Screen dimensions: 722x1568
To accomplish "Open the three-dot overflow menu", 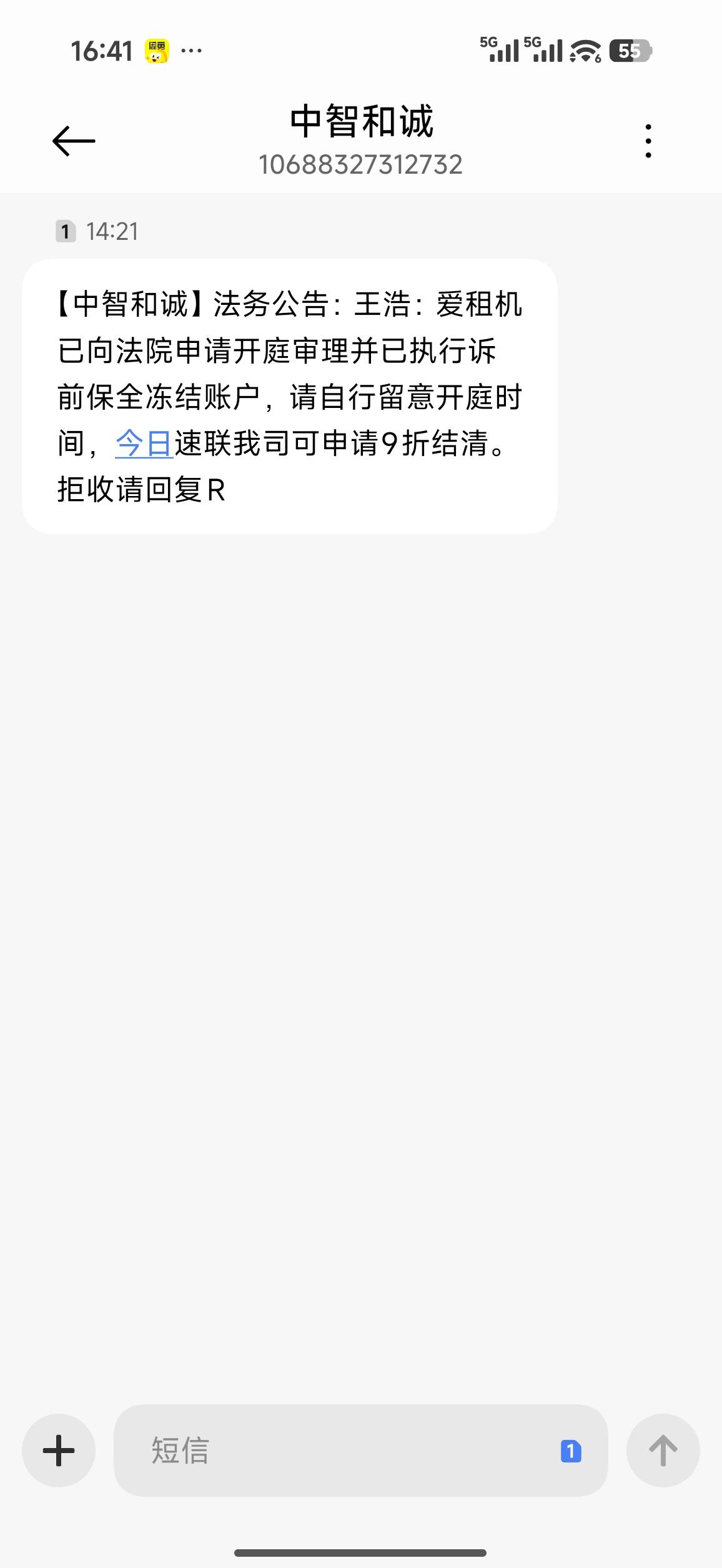I will (x=648, y=141).
